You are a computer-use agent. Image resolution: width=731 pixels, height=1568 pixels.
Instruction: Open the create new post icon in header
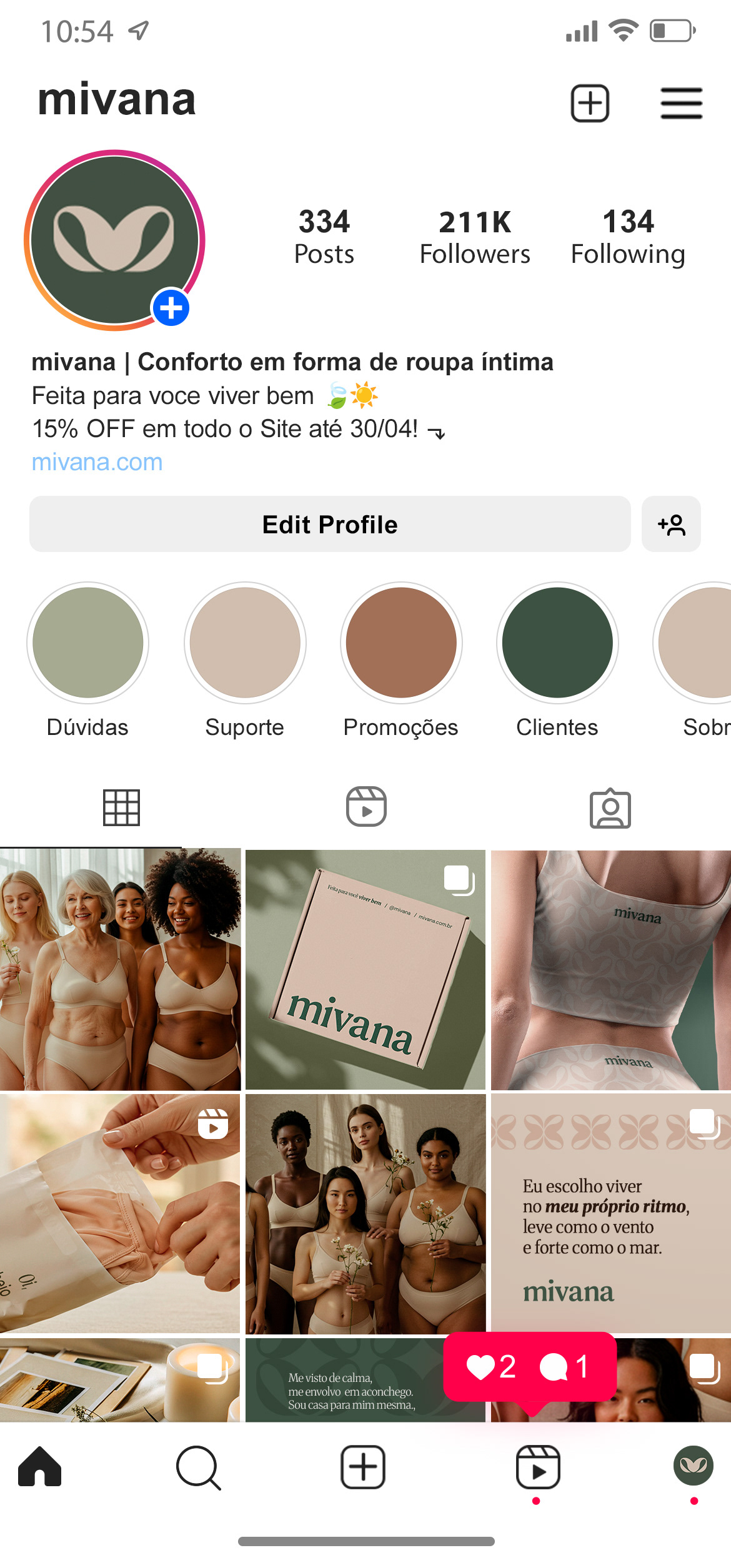pos(590,103)
